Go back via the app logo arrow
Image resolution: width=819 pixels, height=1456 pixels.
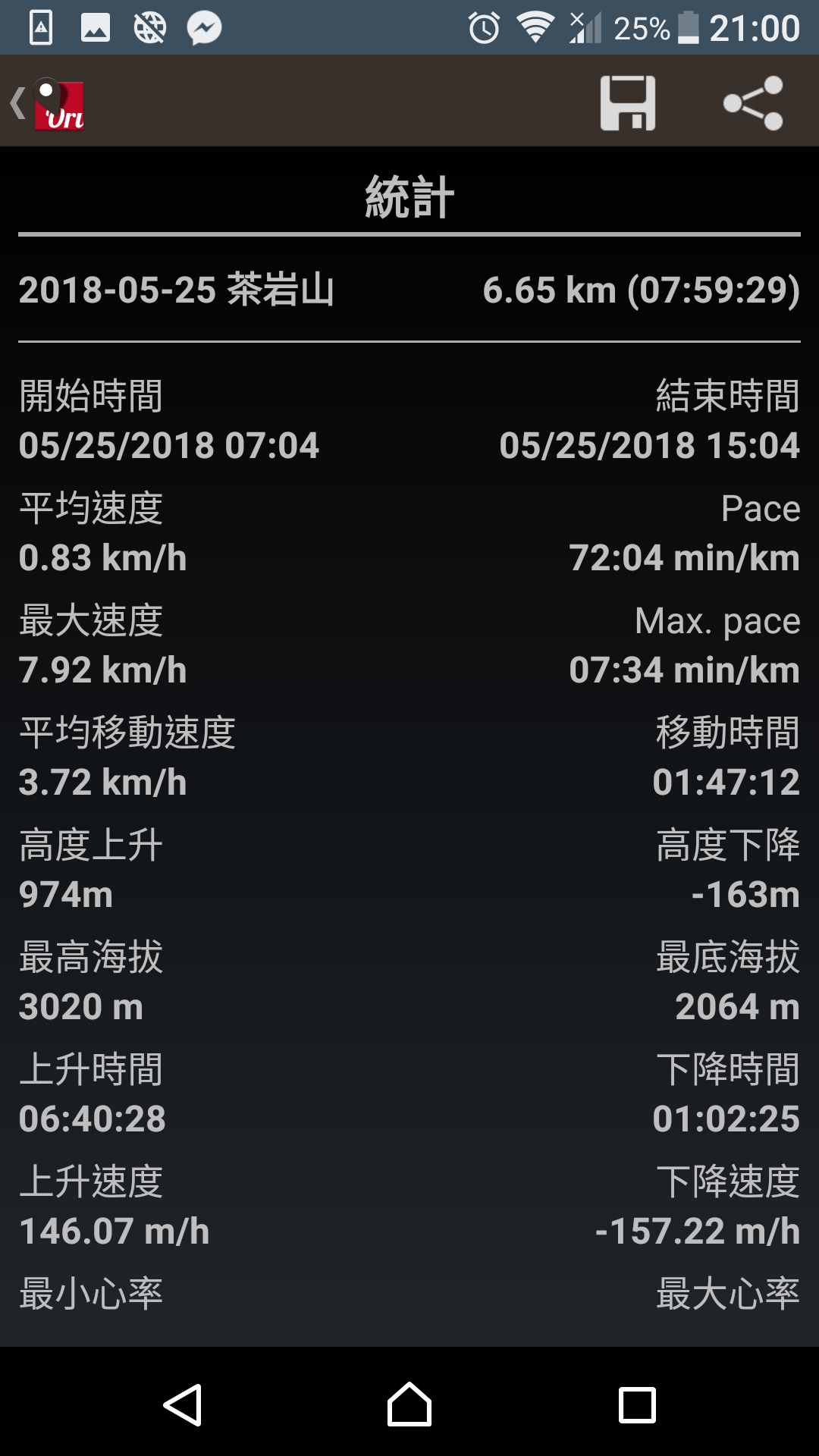pos(47,104)
